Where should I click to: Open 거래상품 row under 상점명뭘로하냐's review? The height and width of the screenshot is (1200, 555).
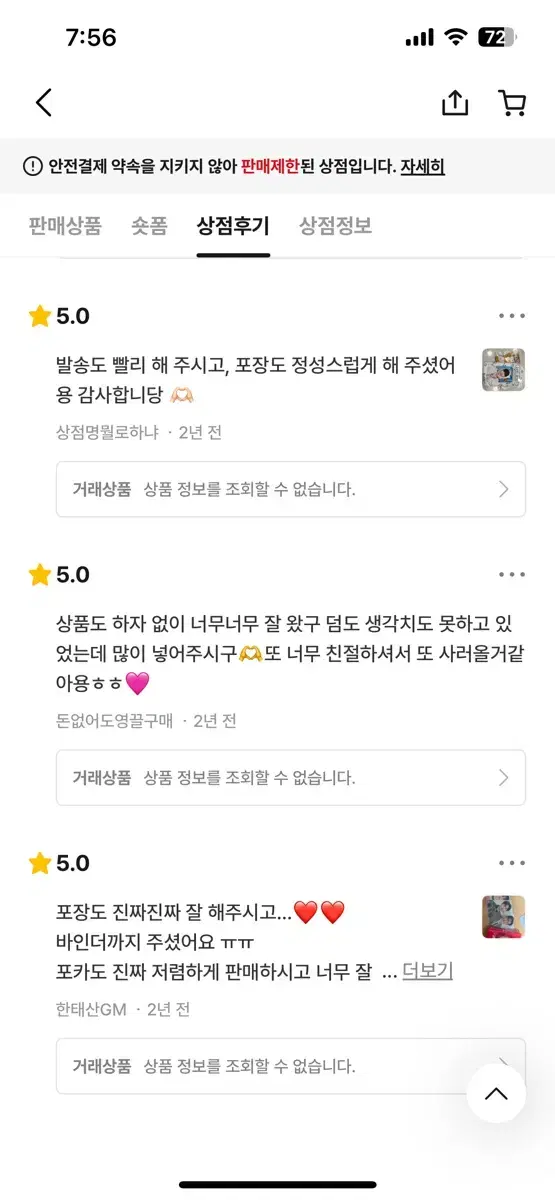pyautogui.click(x=291, y=489)
